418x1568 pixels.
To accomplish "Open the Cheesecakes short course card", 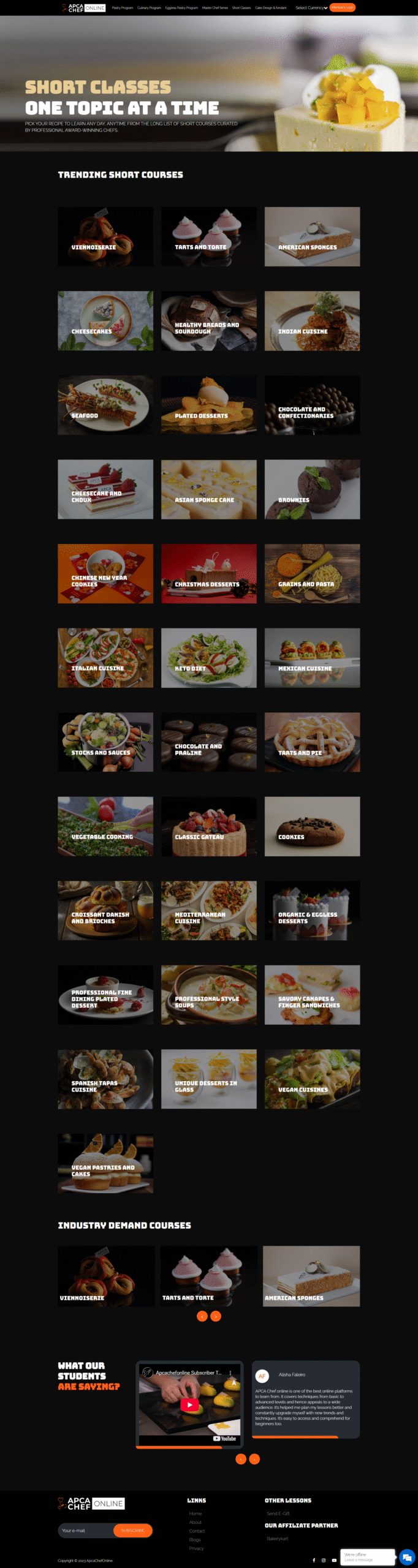I will click(x=105, y=320).
